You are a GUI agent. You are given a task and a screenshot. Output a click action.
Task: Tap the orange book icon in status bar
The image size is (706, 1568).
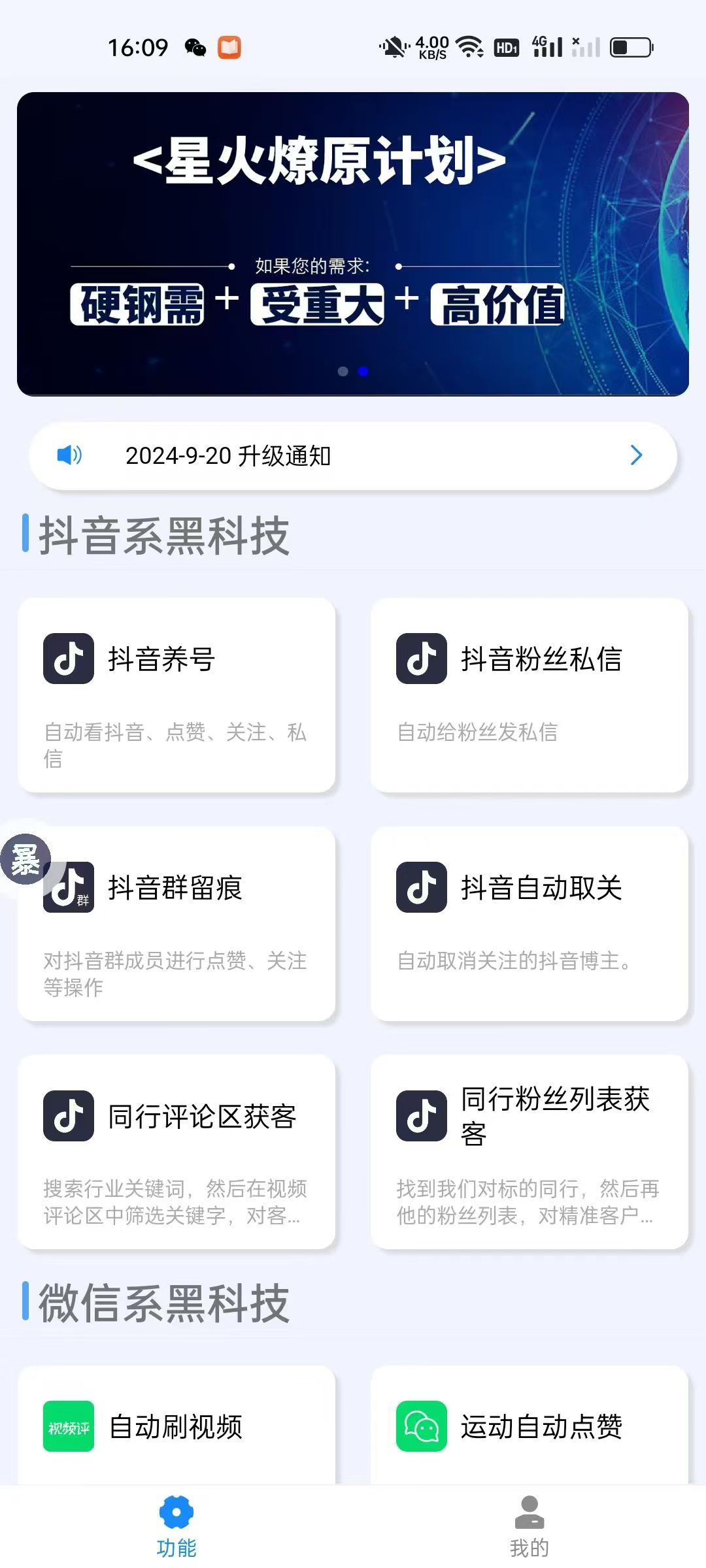[230, 46]
